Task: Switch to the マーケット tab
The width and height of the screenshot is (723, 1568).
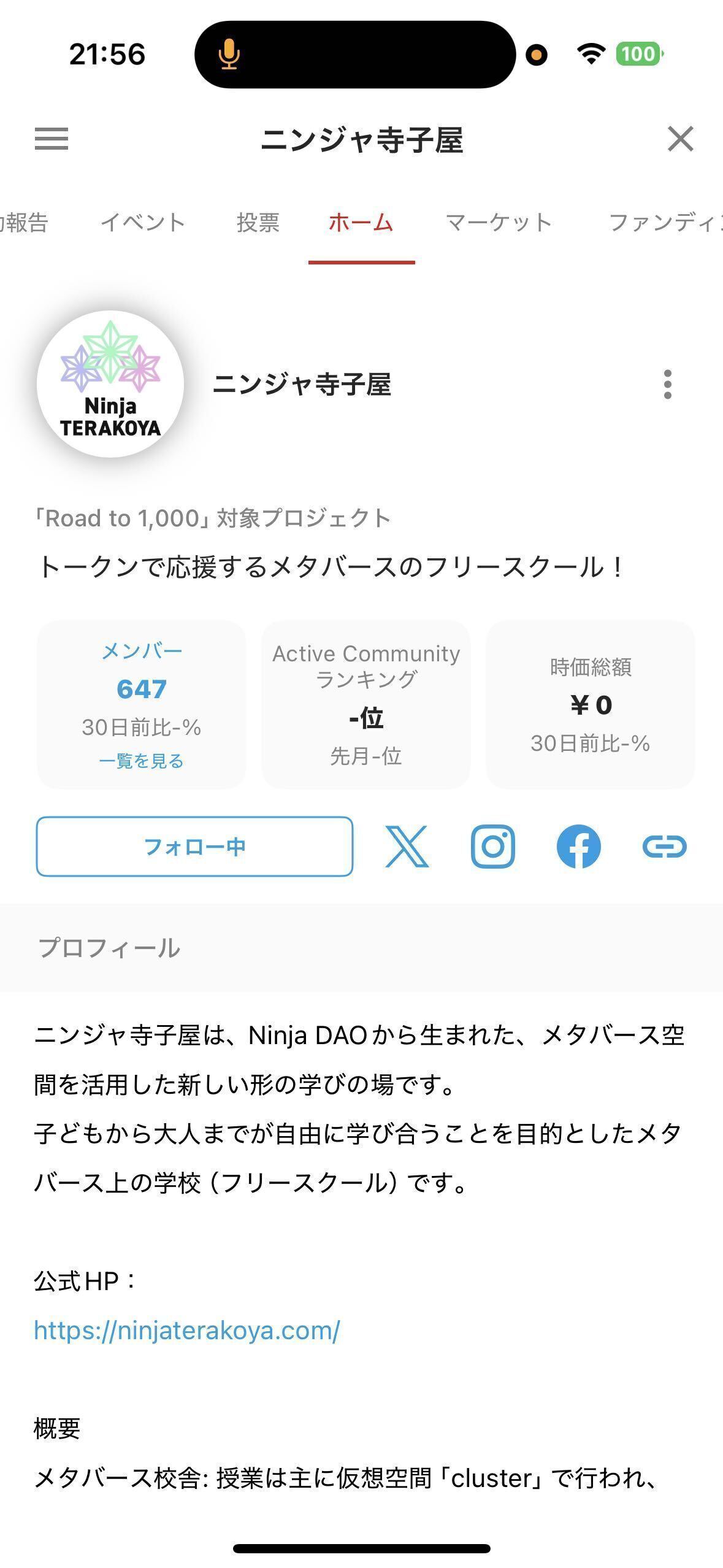Action: tap(499, 223)
